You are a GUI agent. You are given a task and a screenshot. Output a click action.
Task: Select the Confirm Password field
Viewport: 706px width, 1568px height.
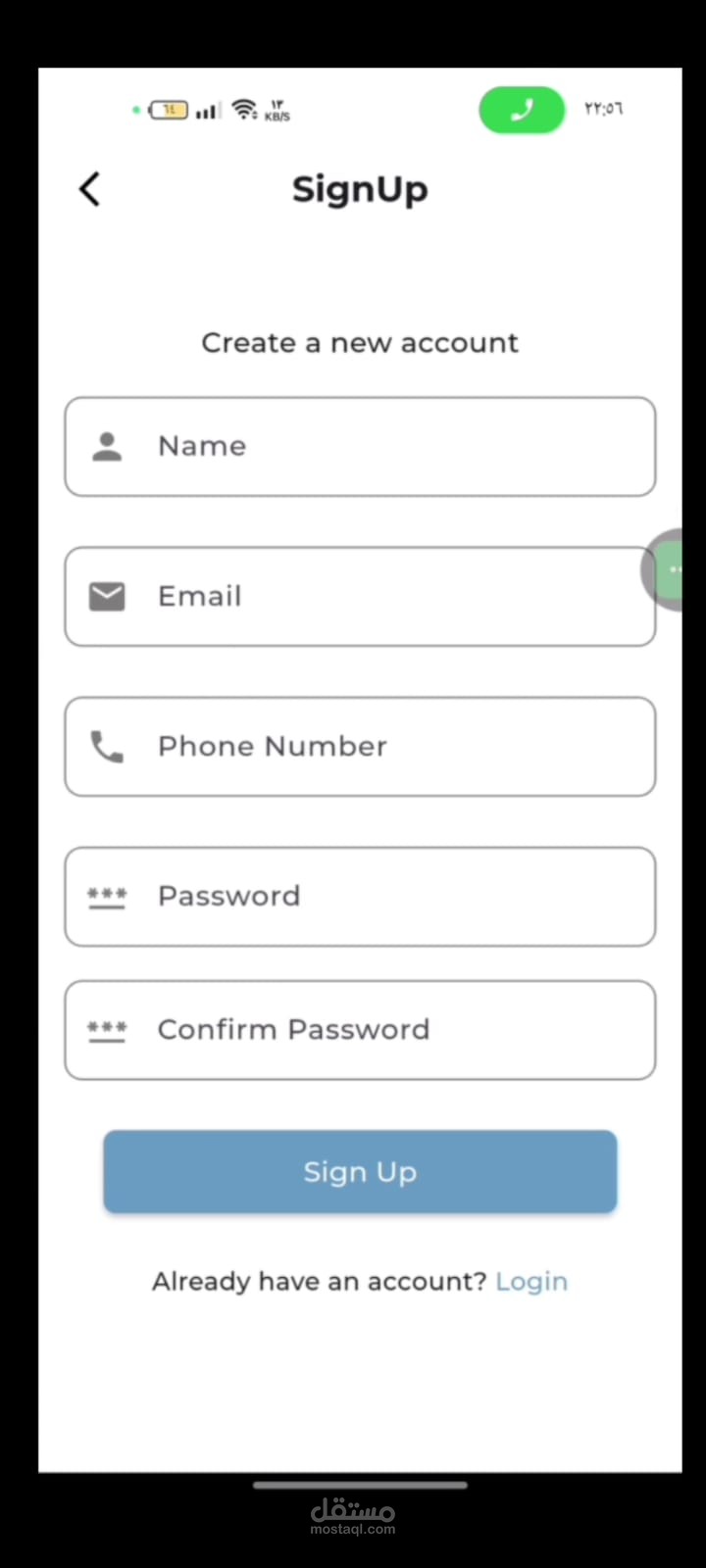360,1030
